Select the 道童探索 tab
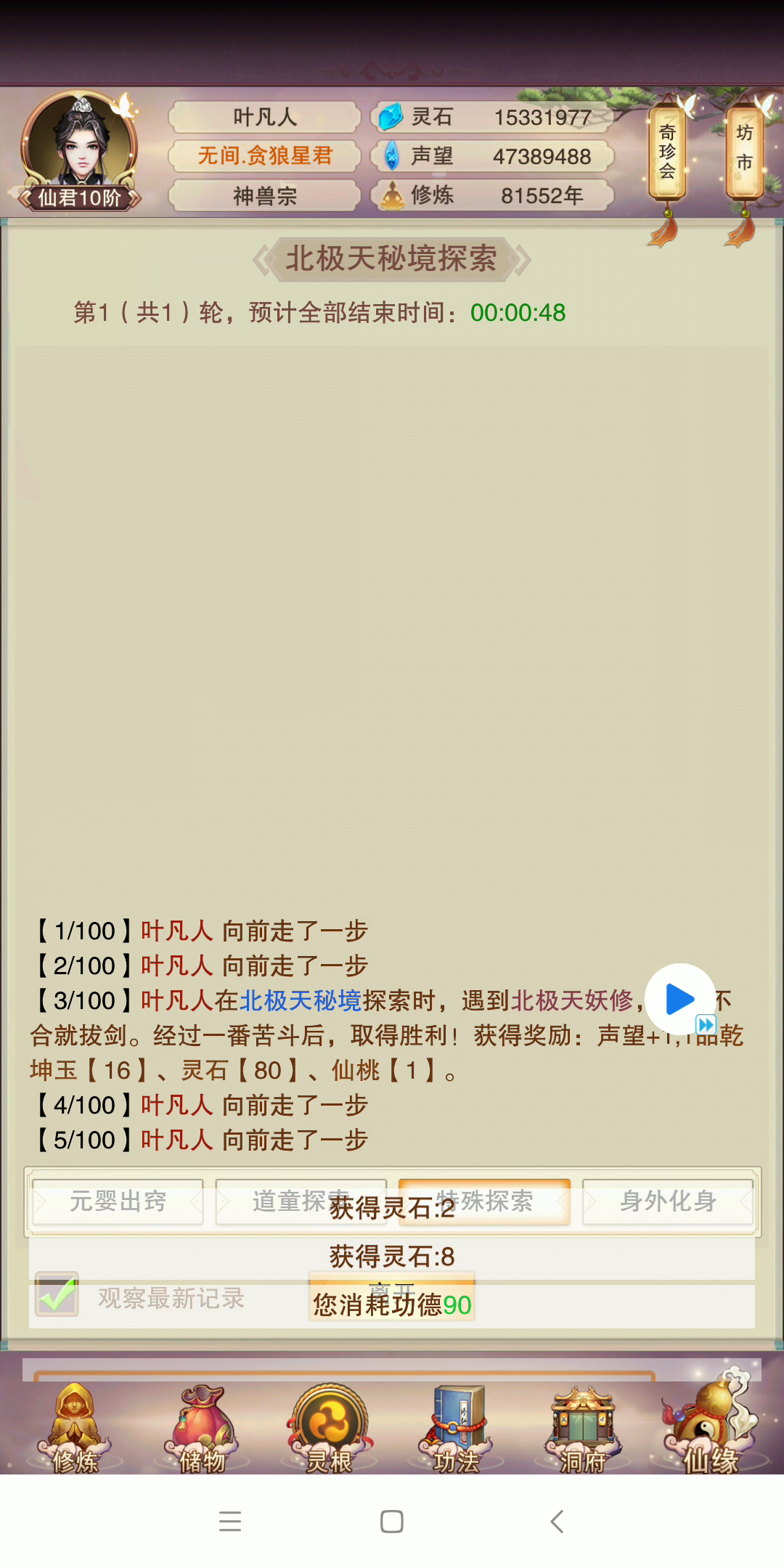 pyautogui.click(x=301, y=1201)
